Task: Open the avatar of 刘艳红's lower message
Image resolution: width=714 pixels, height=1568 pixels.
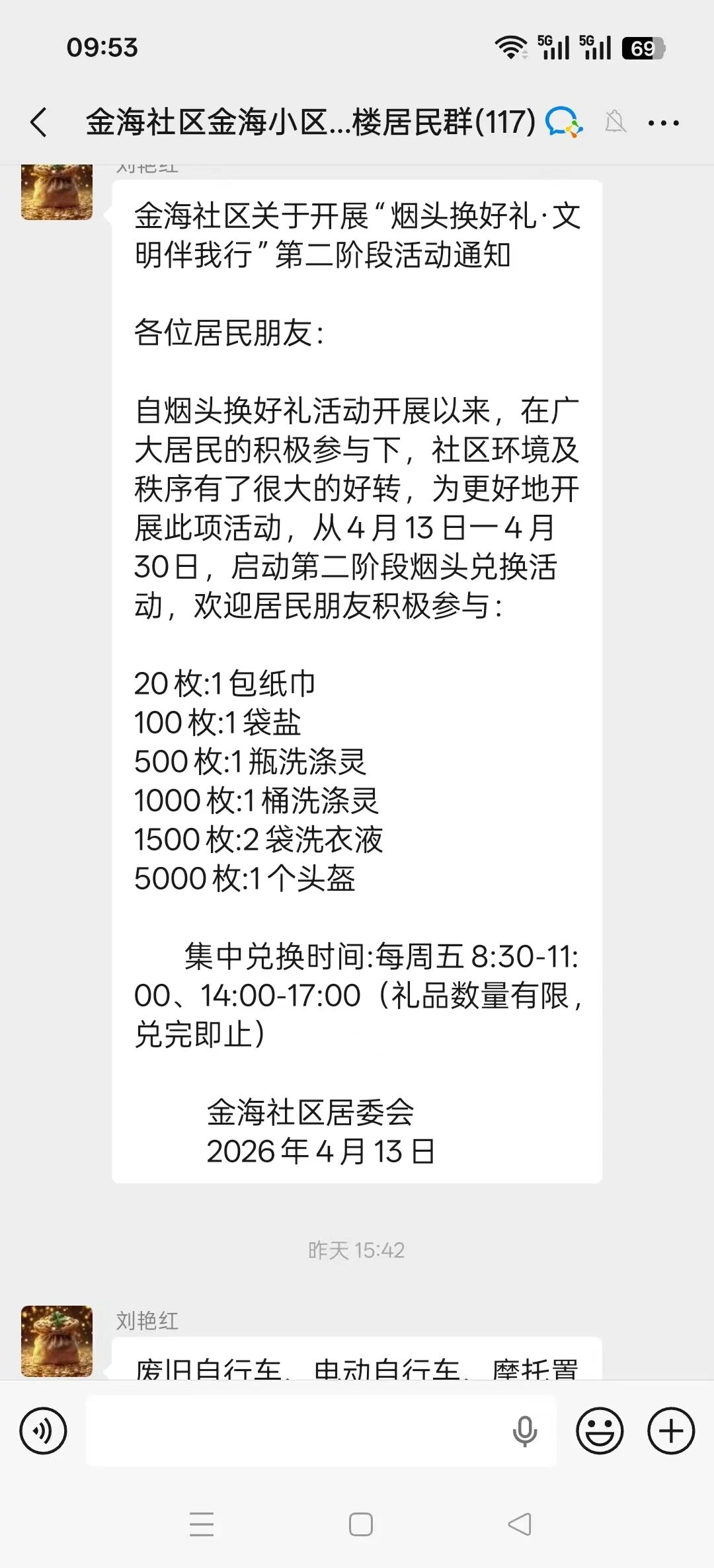Action: pos(57,1341)
